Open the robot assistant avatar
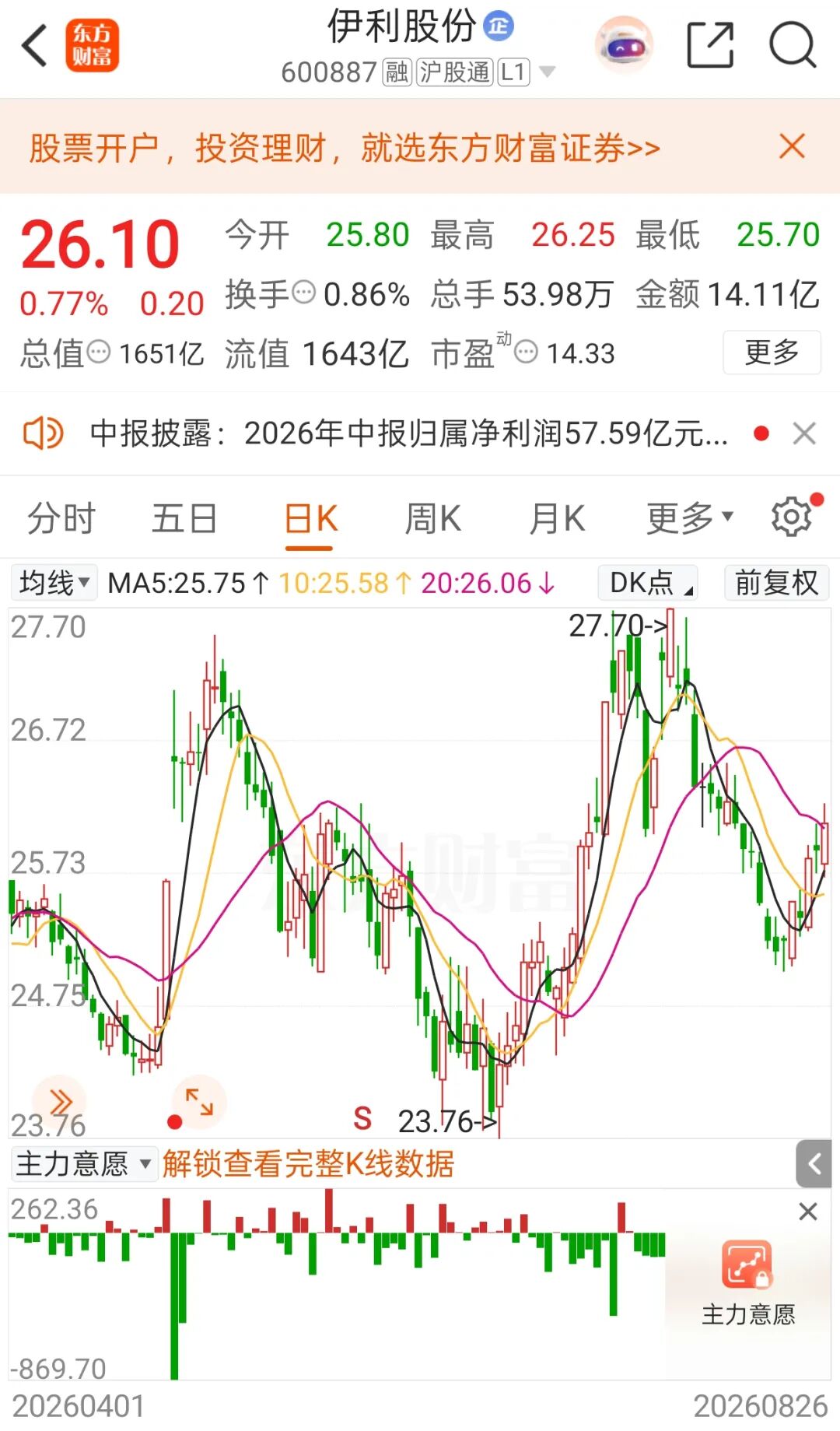The width and height of the screenshot is (840, 1431). [x=624, y=45]
